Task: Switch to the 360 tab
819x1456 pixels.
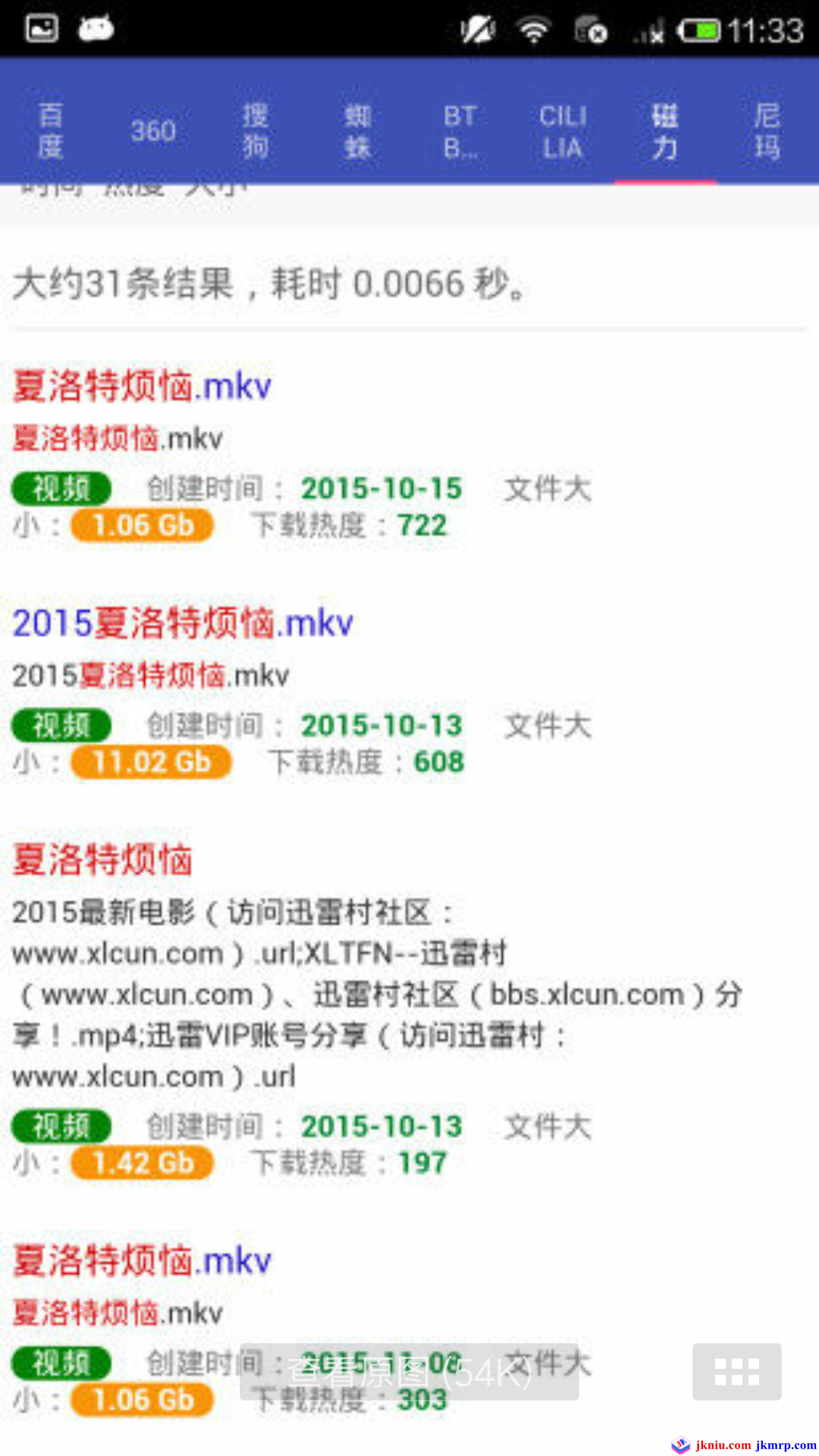Action: [x=153, y=131]
